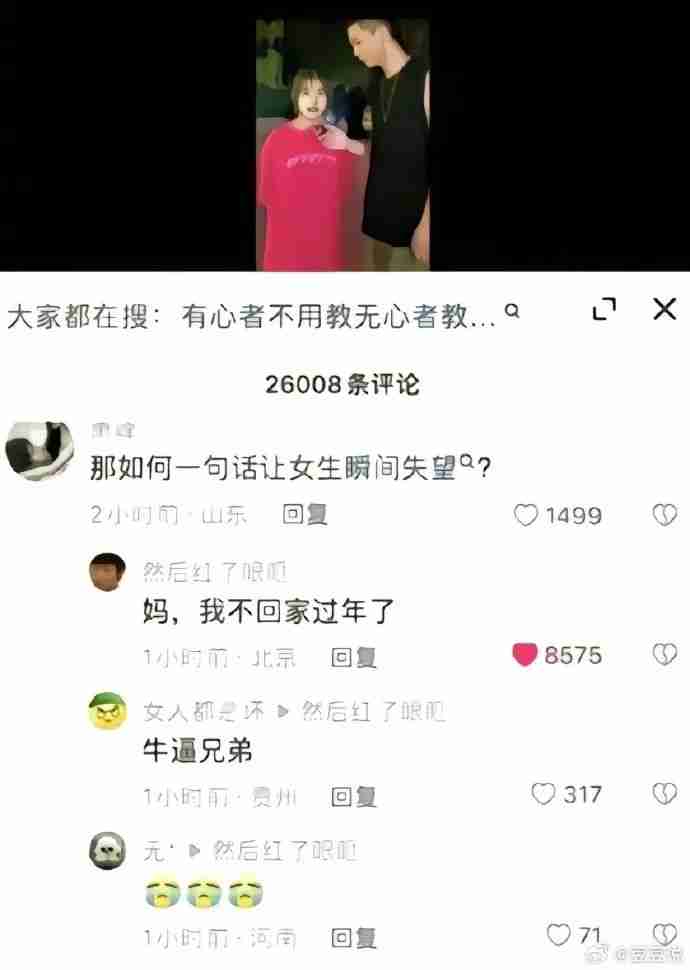Expand comments to full screen
The width and height of the screenshot is (690, 970).
tap(604, 310)
